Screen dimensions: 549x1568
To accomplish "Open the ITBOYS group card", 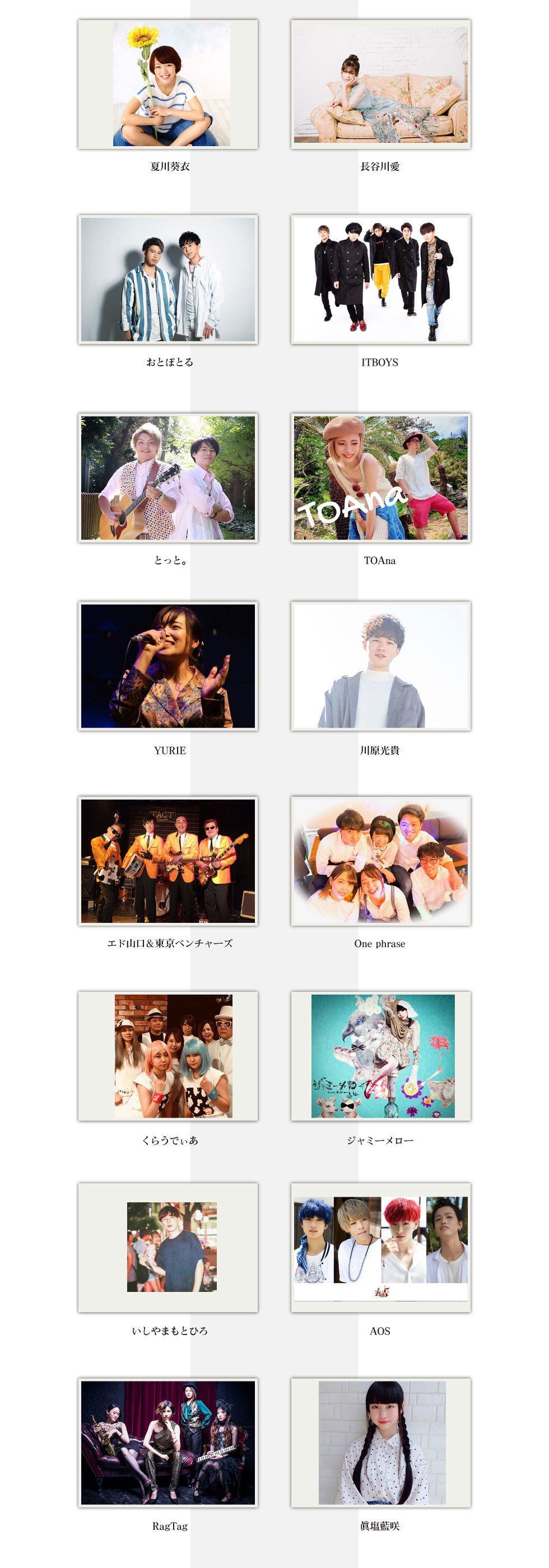I will coord(380,279).
